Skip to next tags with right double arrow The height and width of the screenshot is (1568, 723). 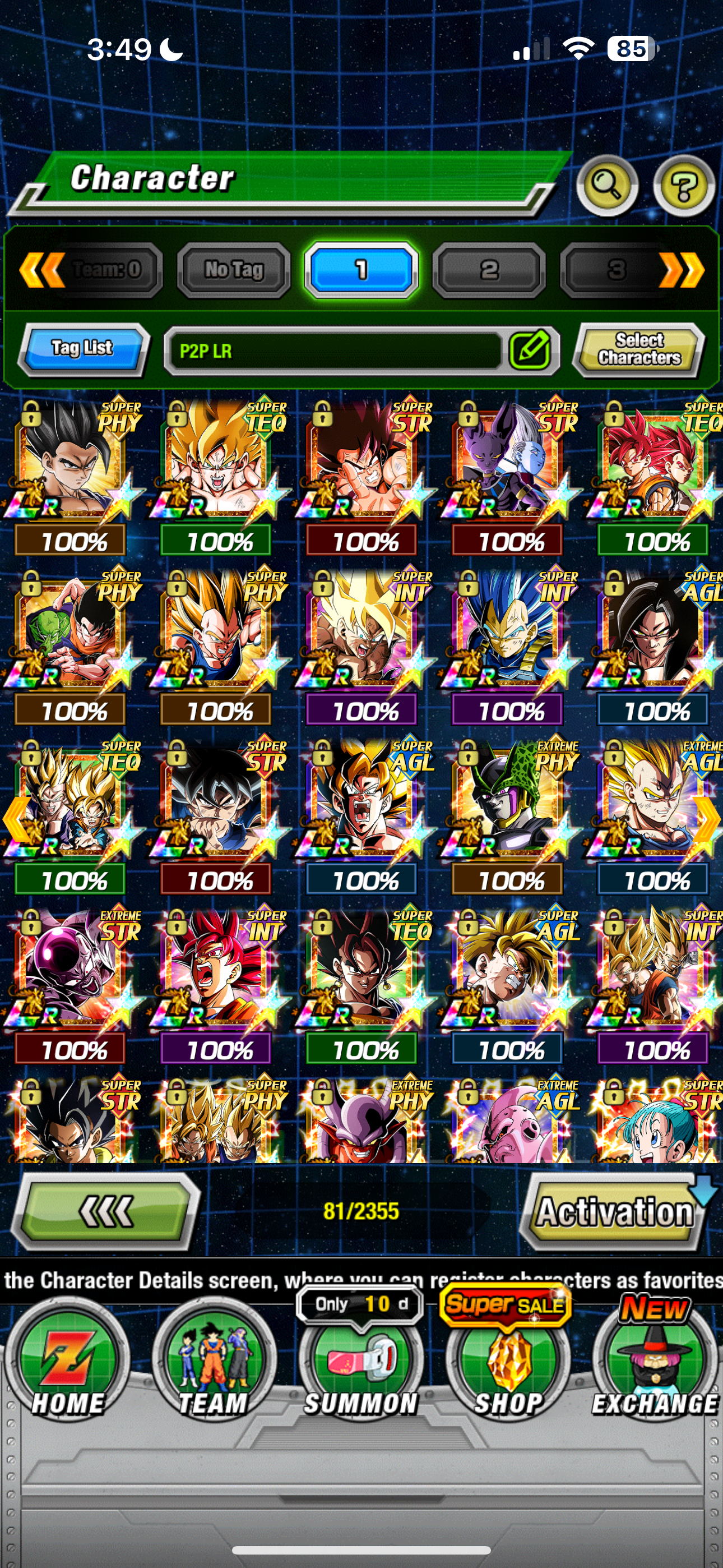[683, 270]
